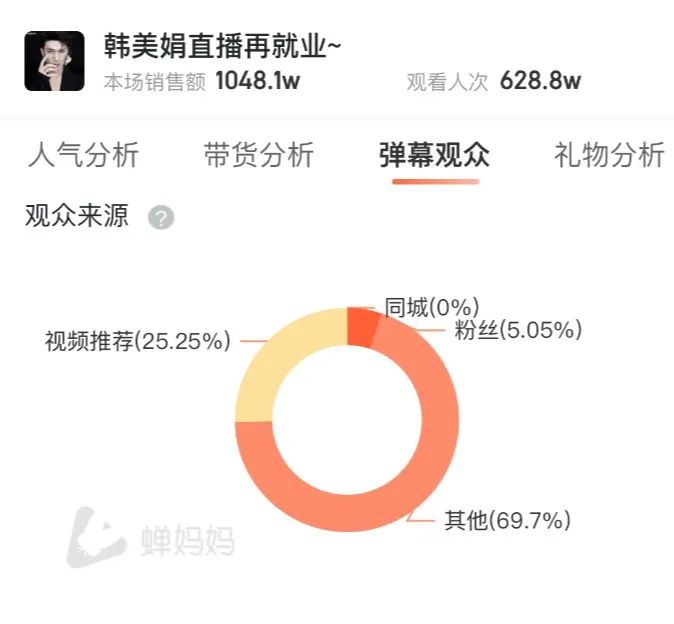Open the streamer's profile avatar
Screen dimensions: 674x624
click(54, 62)
